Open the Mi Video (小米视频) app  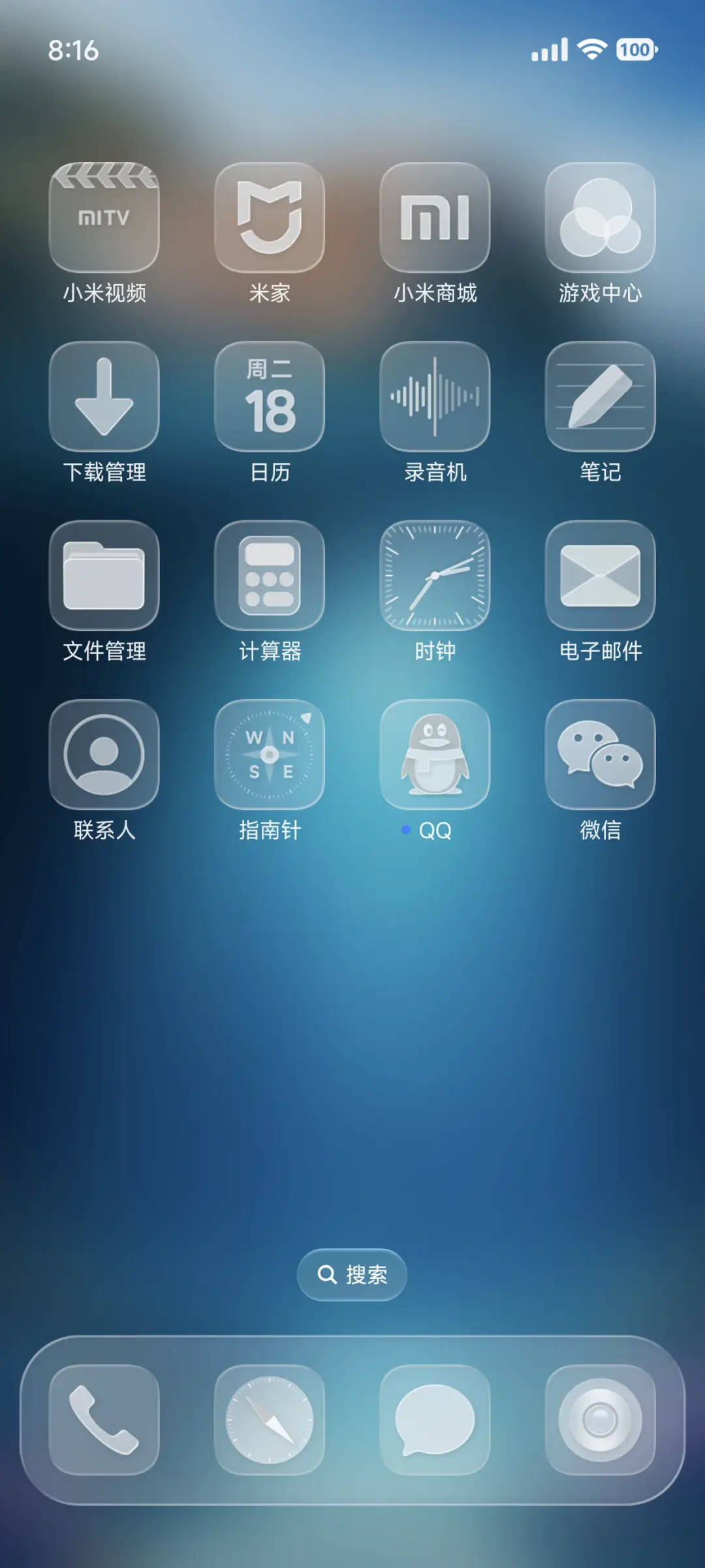click(x=104, y=218)
